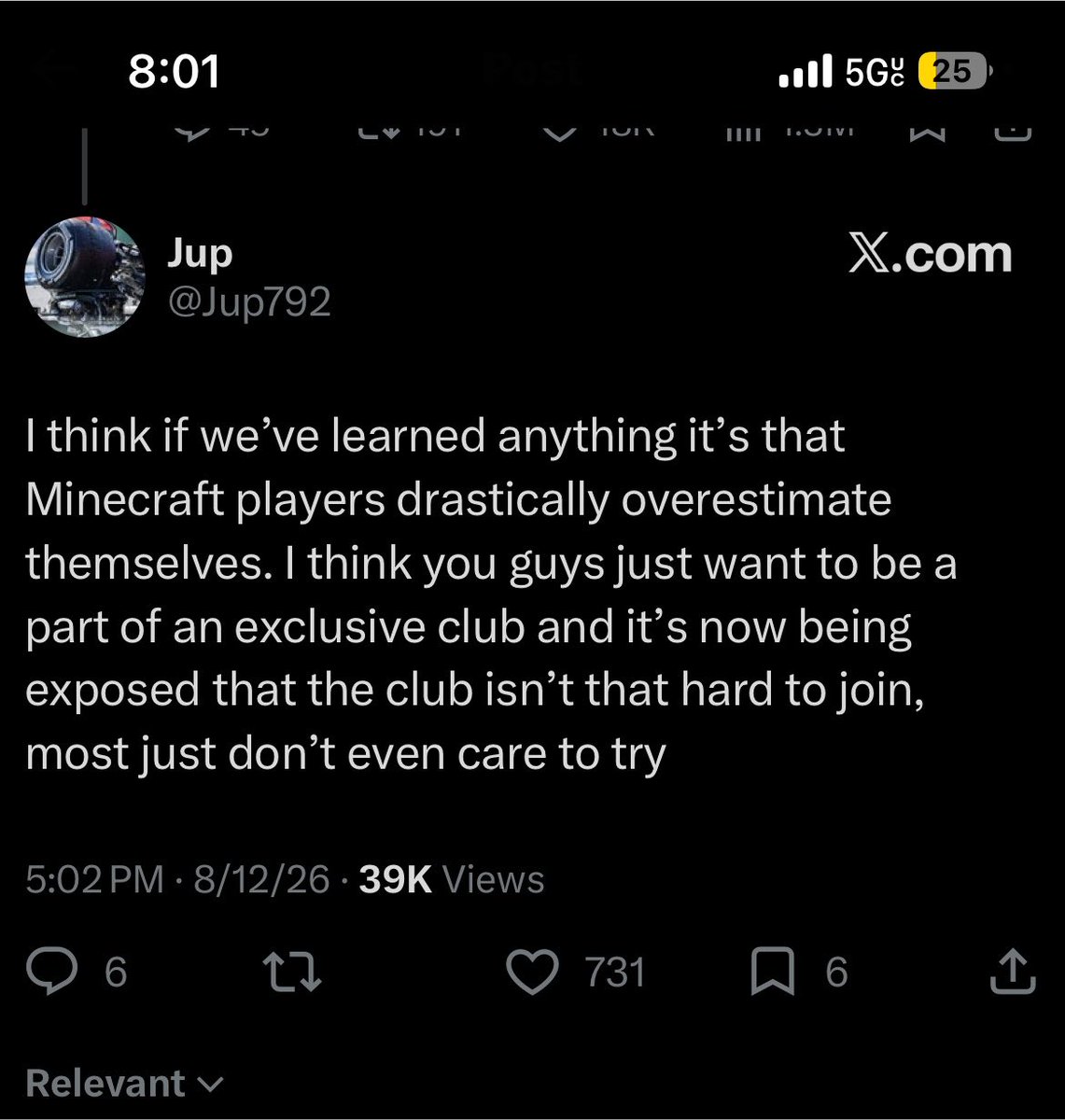Open Jup's profile picture
Viewport: 1065px width, 1120px height.
pyautogui.click(x=85, y=277)
